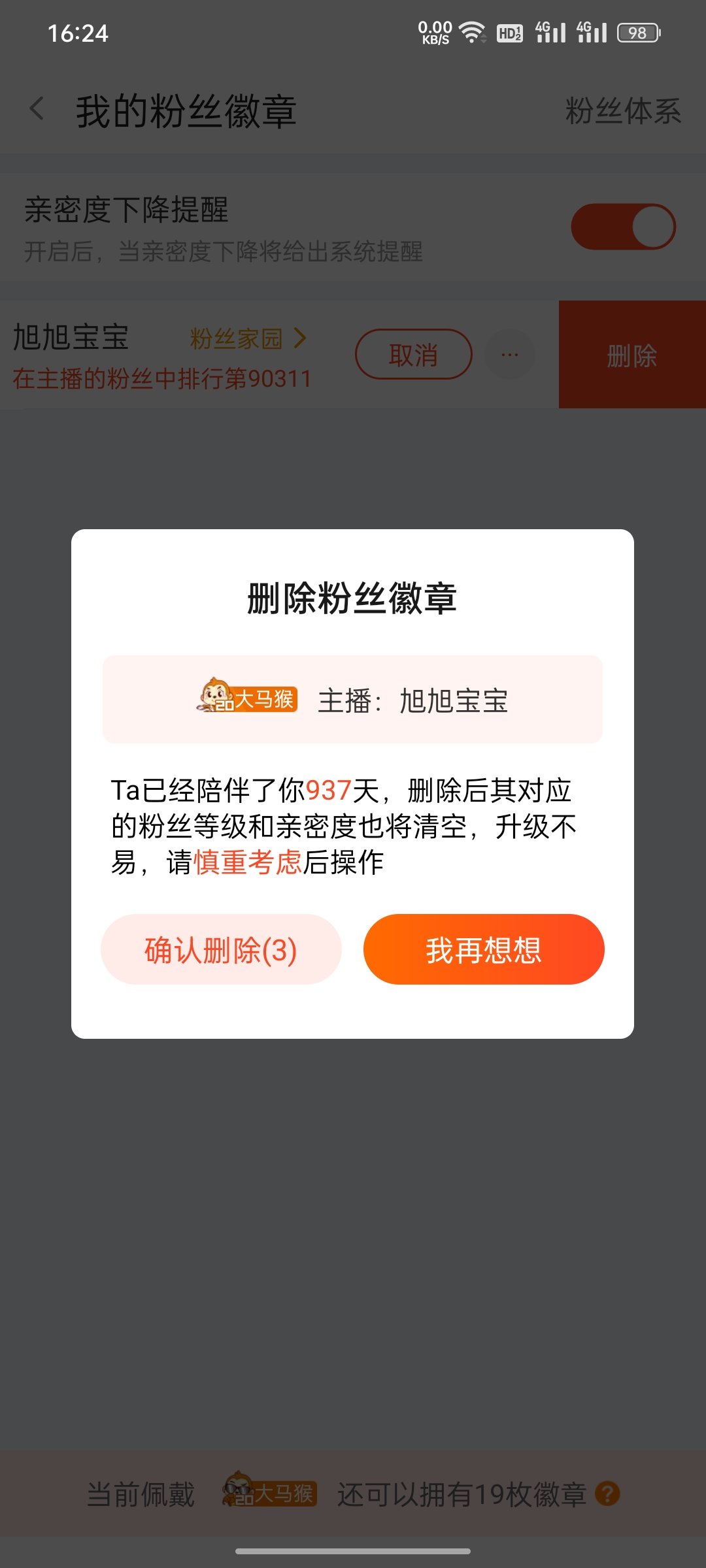
Task: Confirm deletion with 确认删除 button
Action: point(221,949)
